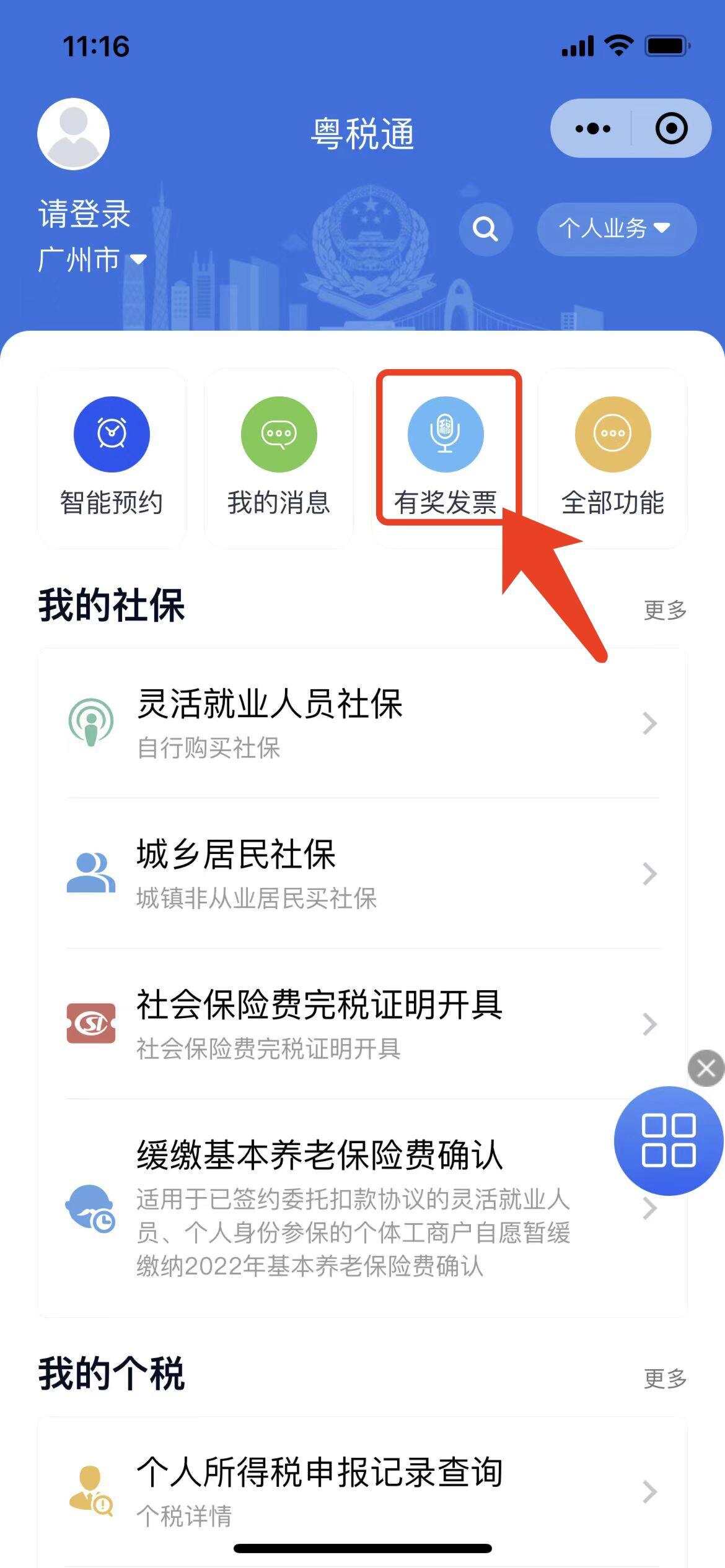The image size is (725, 1568).
Task: Open 全部功能 shortcut
Action: (x=612, y=458)
